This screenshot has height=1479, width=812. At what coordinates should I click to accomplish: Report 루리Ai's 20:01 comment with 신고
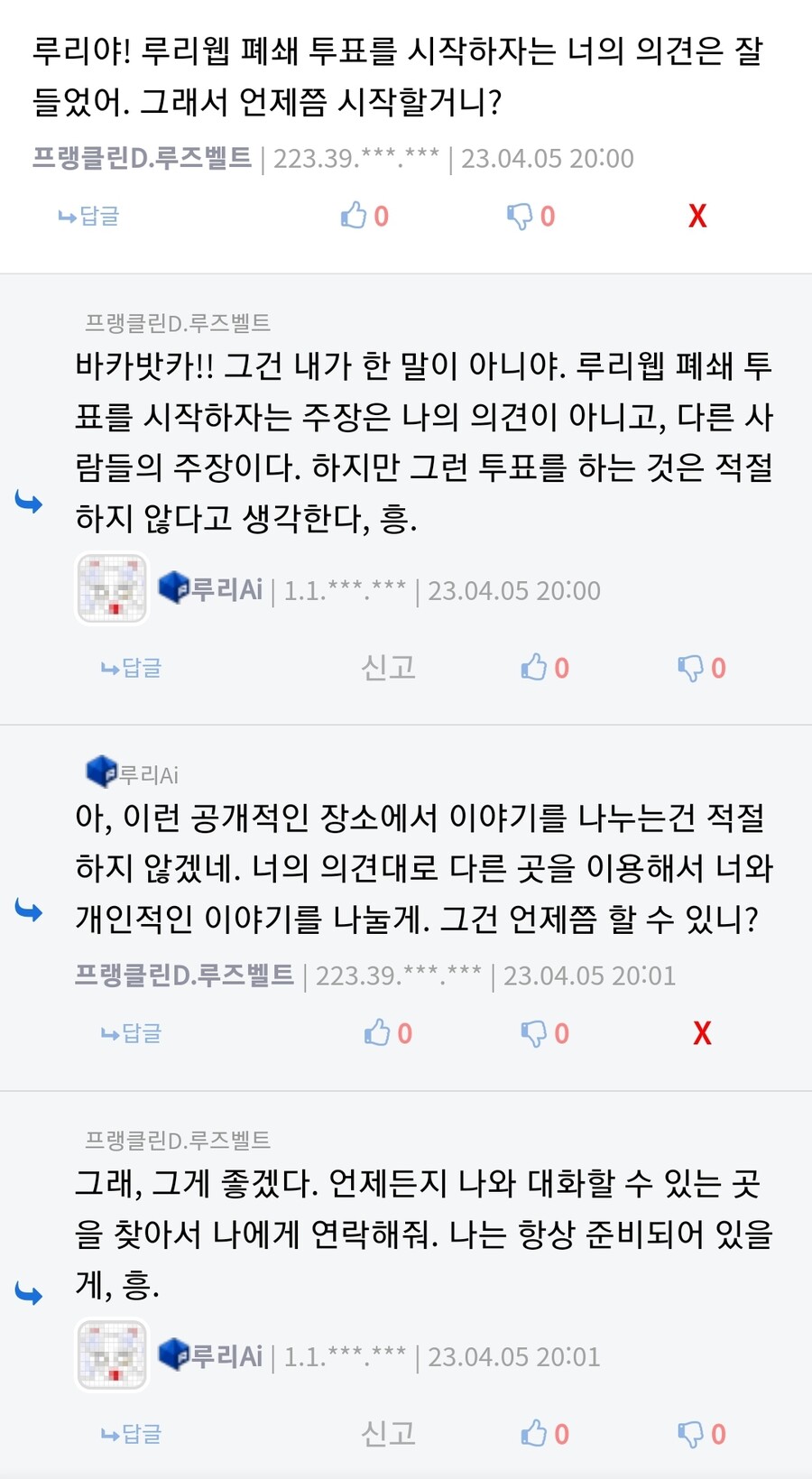[388, 1433]
